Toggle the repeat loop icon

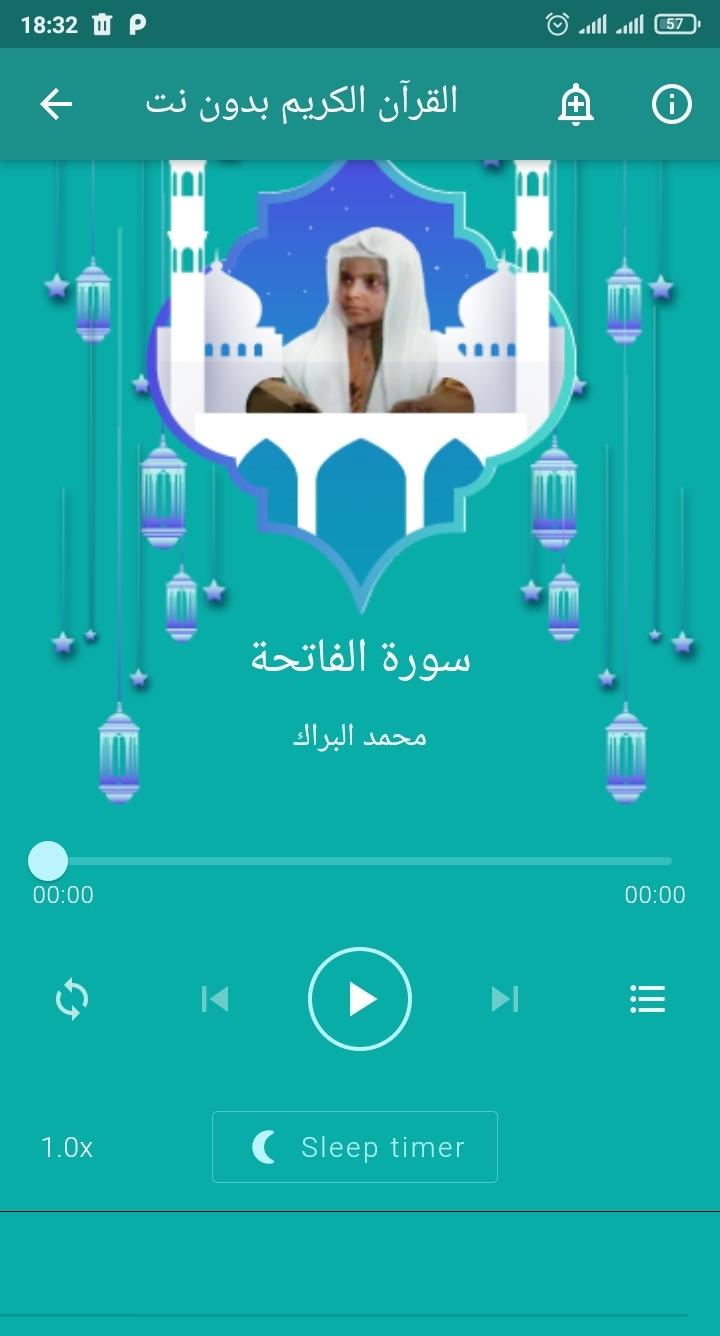(x=72, y=998)
